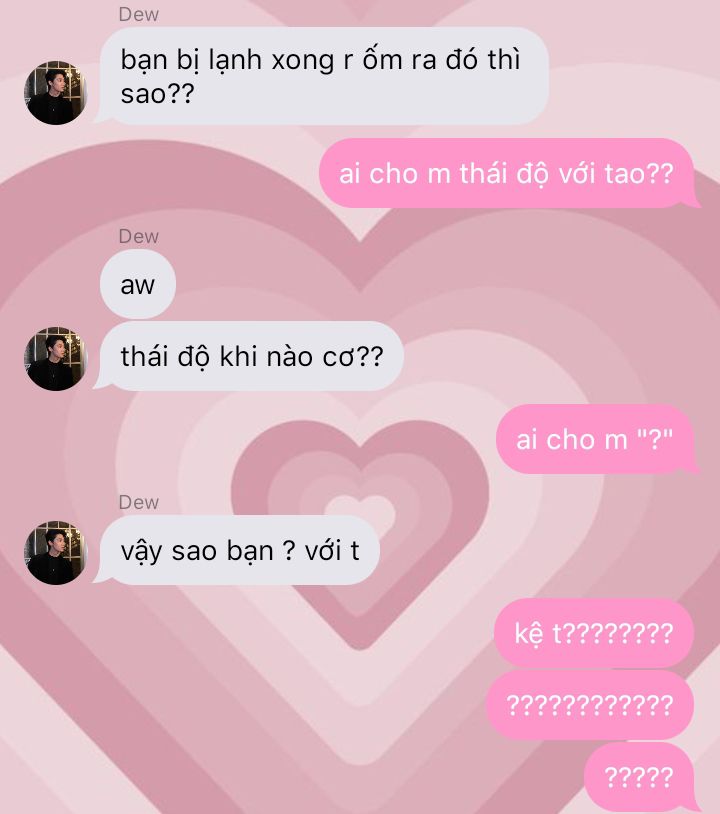Open Dew's avatar beside "bạn bị lạnh" message
This screenshot has width=720, height=814.
pos(55,93)
